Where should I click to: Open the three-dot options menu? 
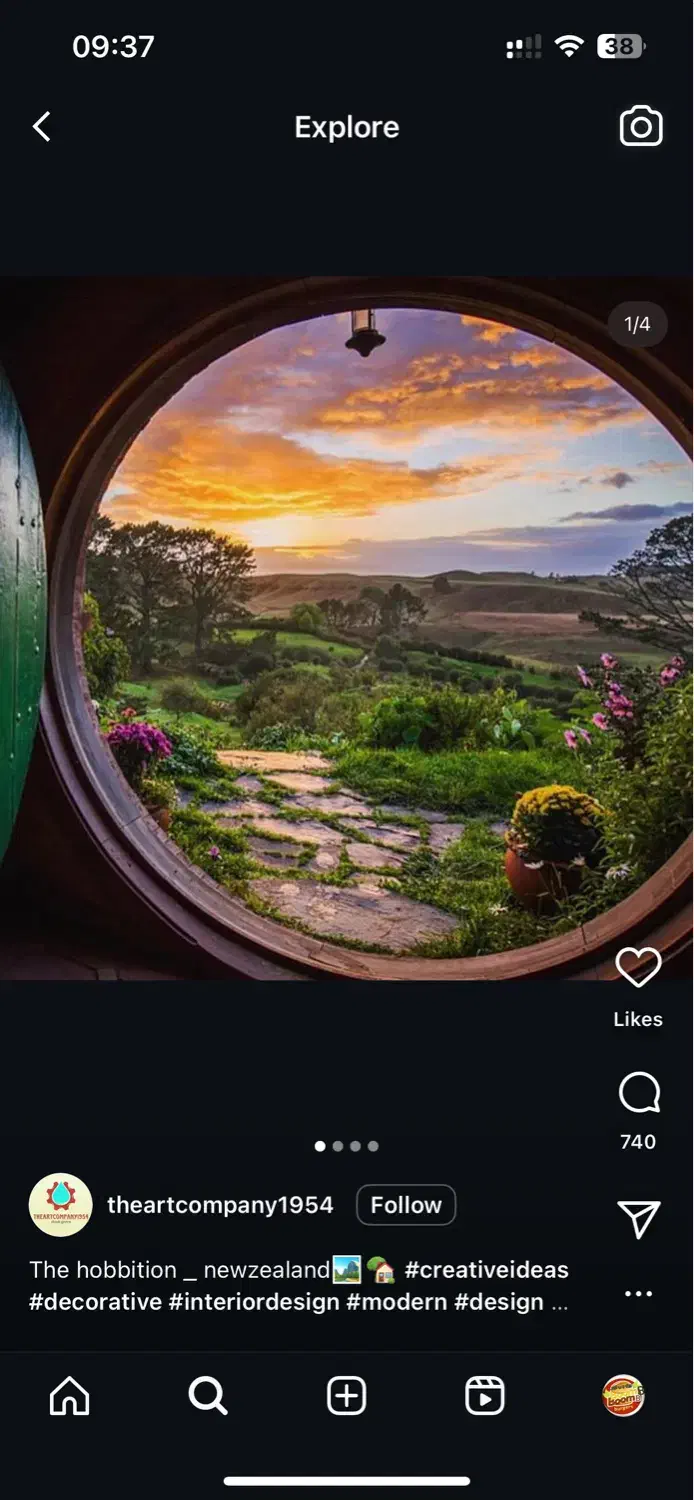pyautogui.click(x=638, y=1293)
